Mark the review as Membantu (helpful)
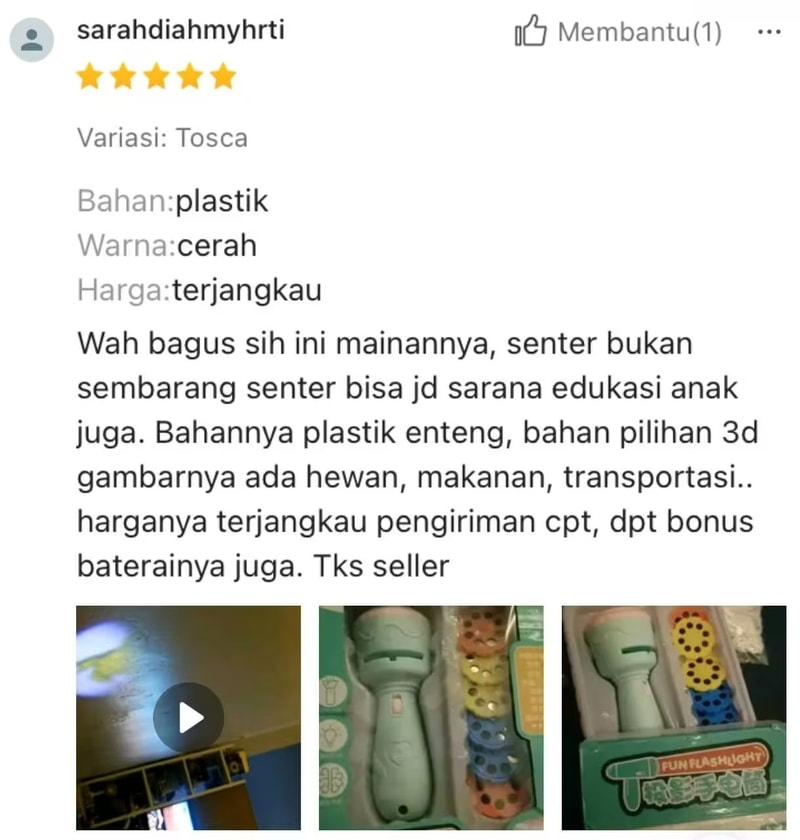 617,32
